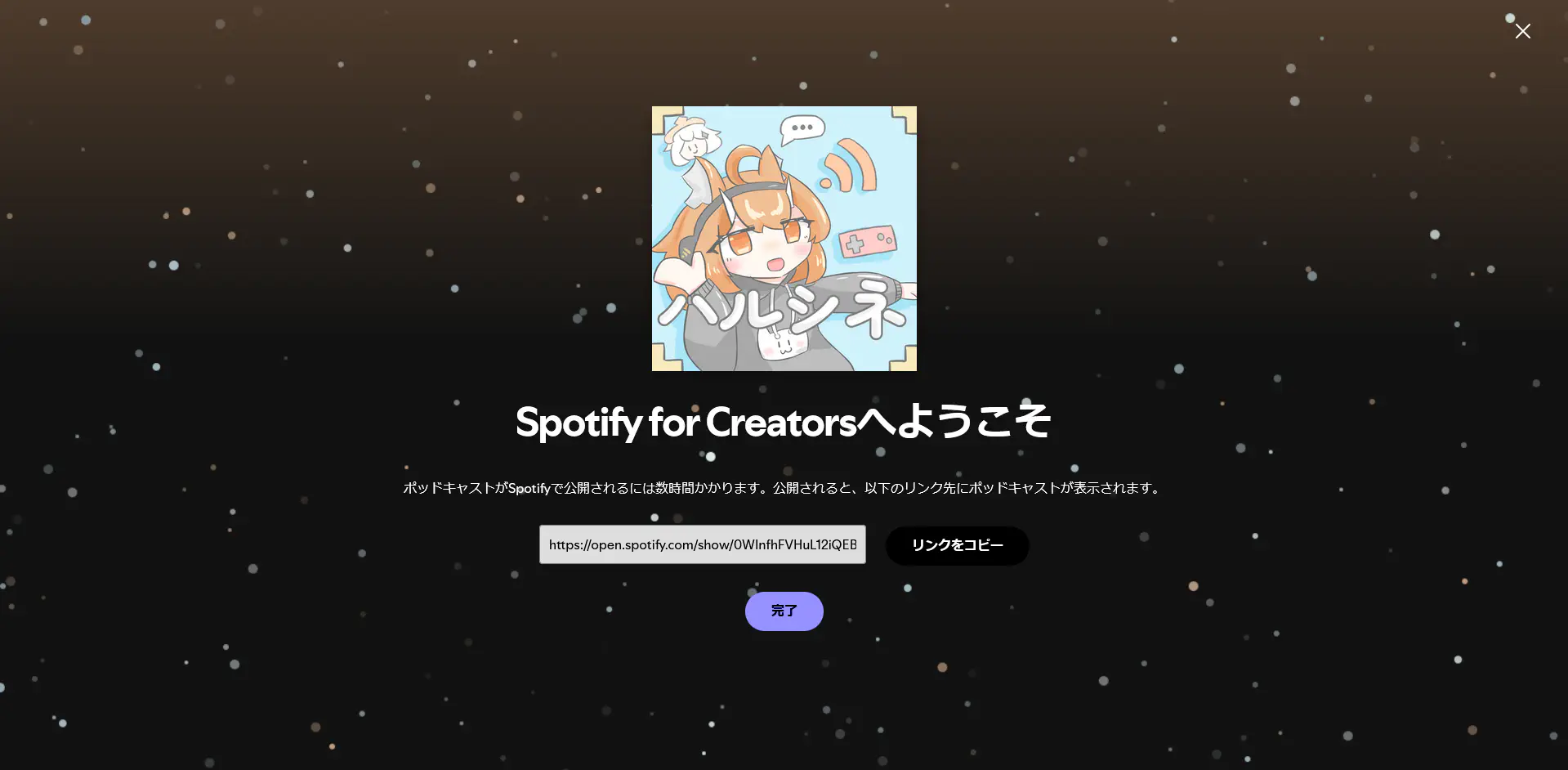Tap the 完了 button
The image size is (1568, 770).
coord(784,611)
